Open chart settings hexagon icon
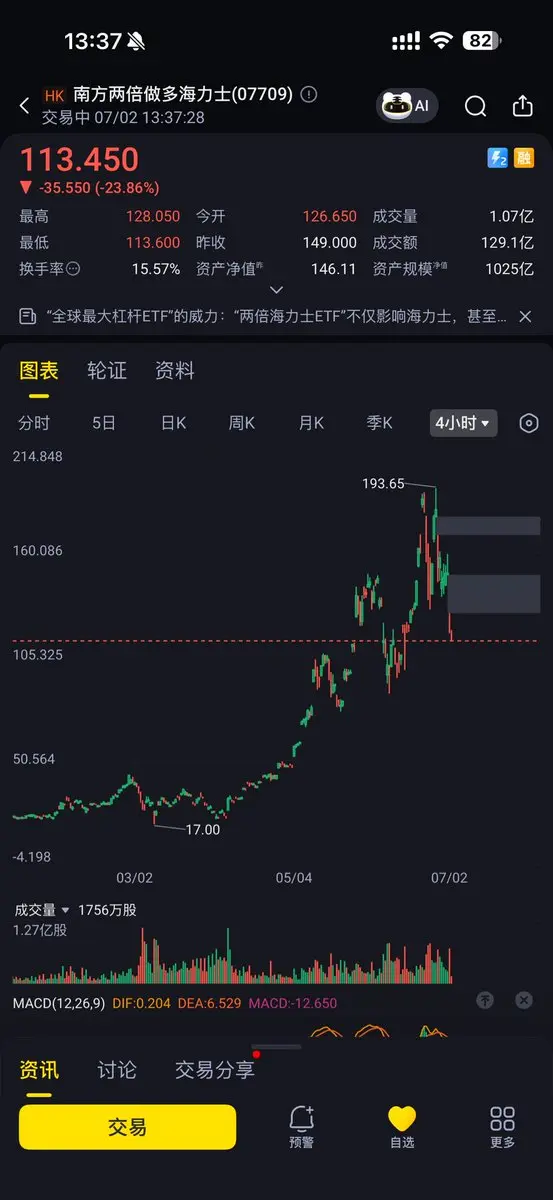Viewport: 553px width, 1200px height. [529, 423]
